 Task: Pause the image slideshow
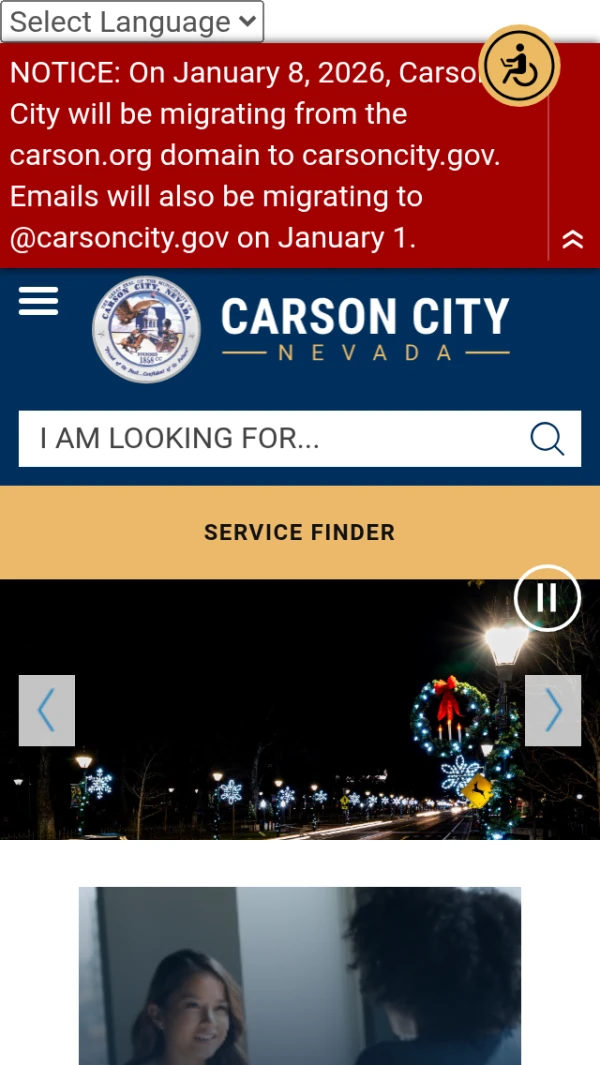pyautogui.click(x=547, y=598)
